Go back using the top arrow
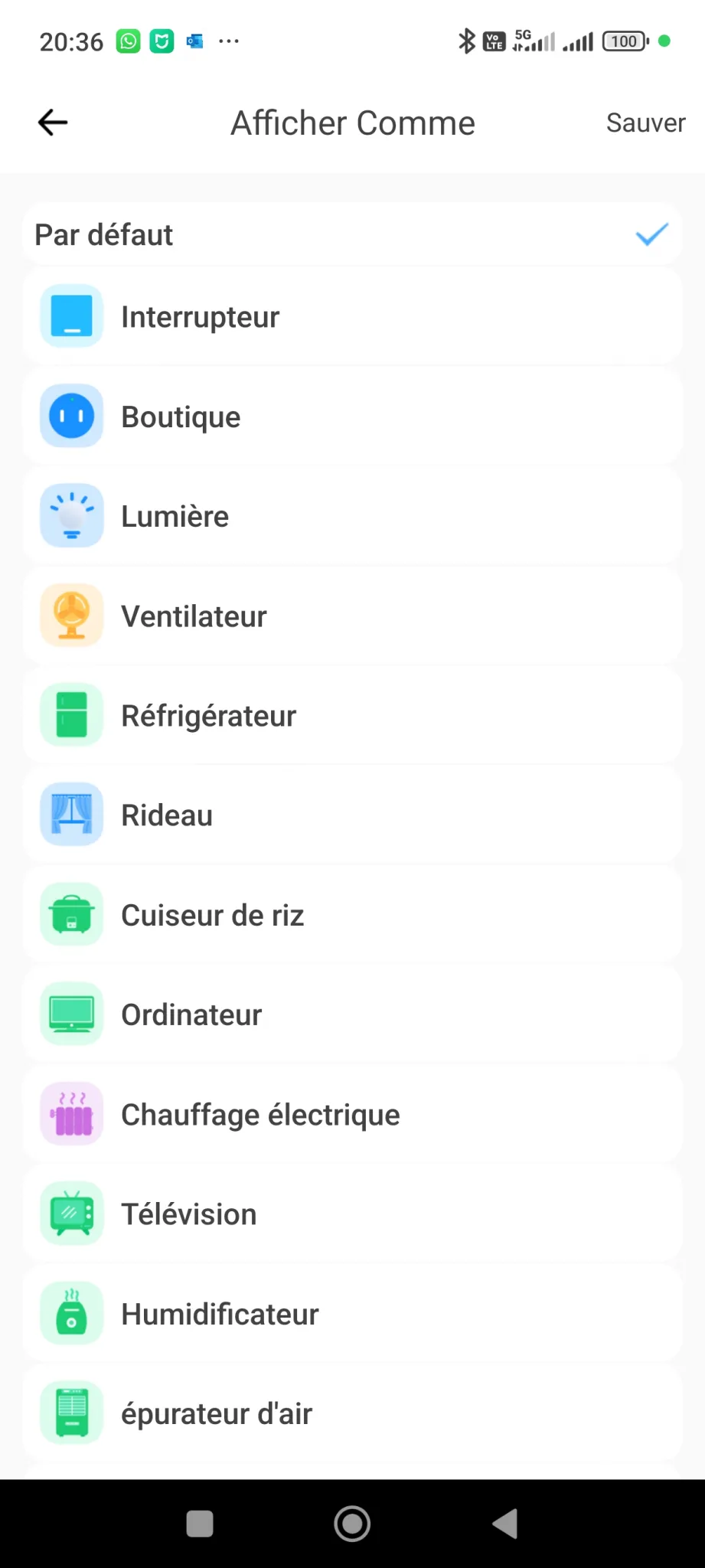This screenshot has height=1568, width=705. [53, 122]
